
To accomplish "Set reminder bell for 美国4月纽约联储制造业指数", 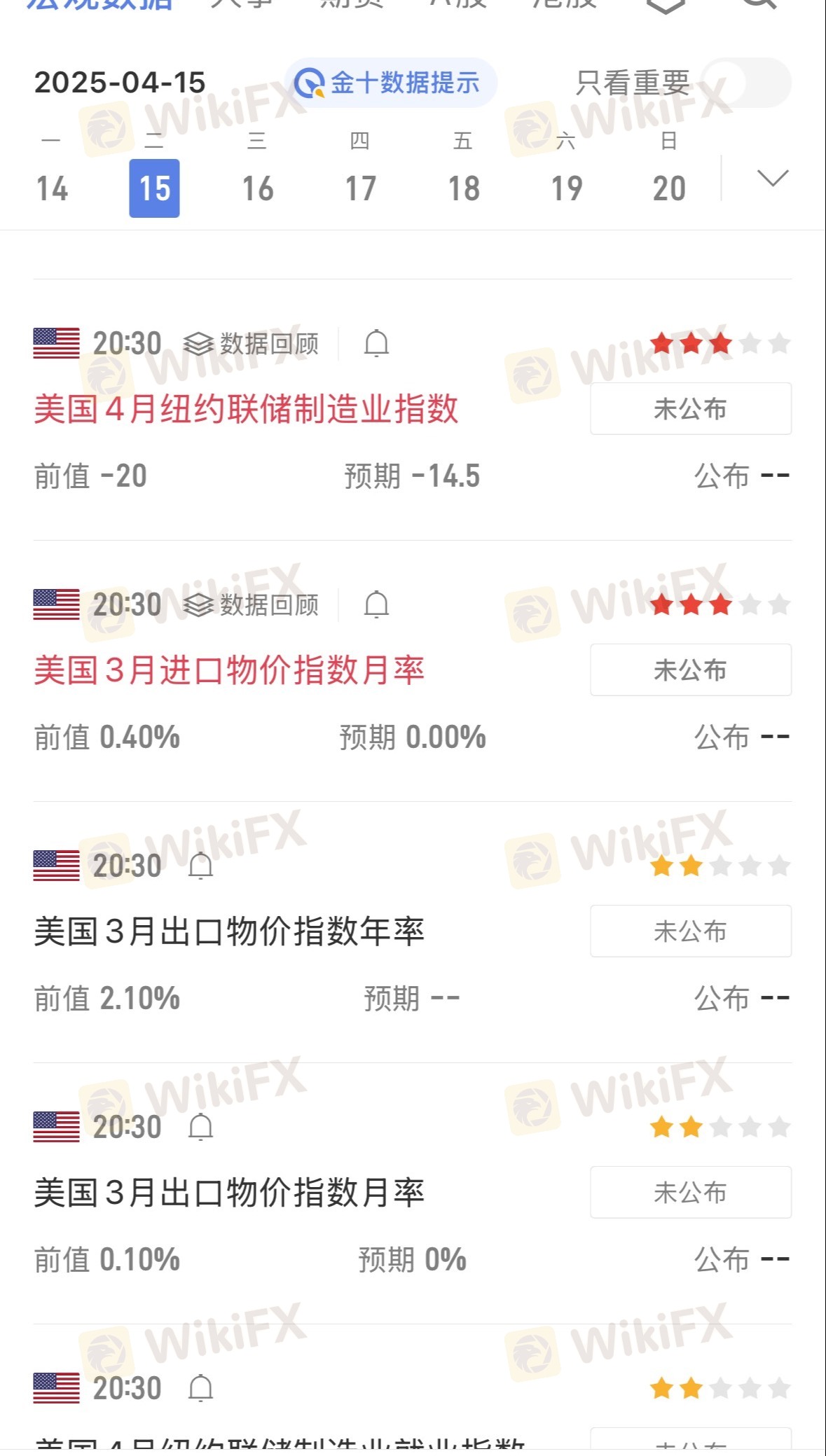I will (376, 344).
